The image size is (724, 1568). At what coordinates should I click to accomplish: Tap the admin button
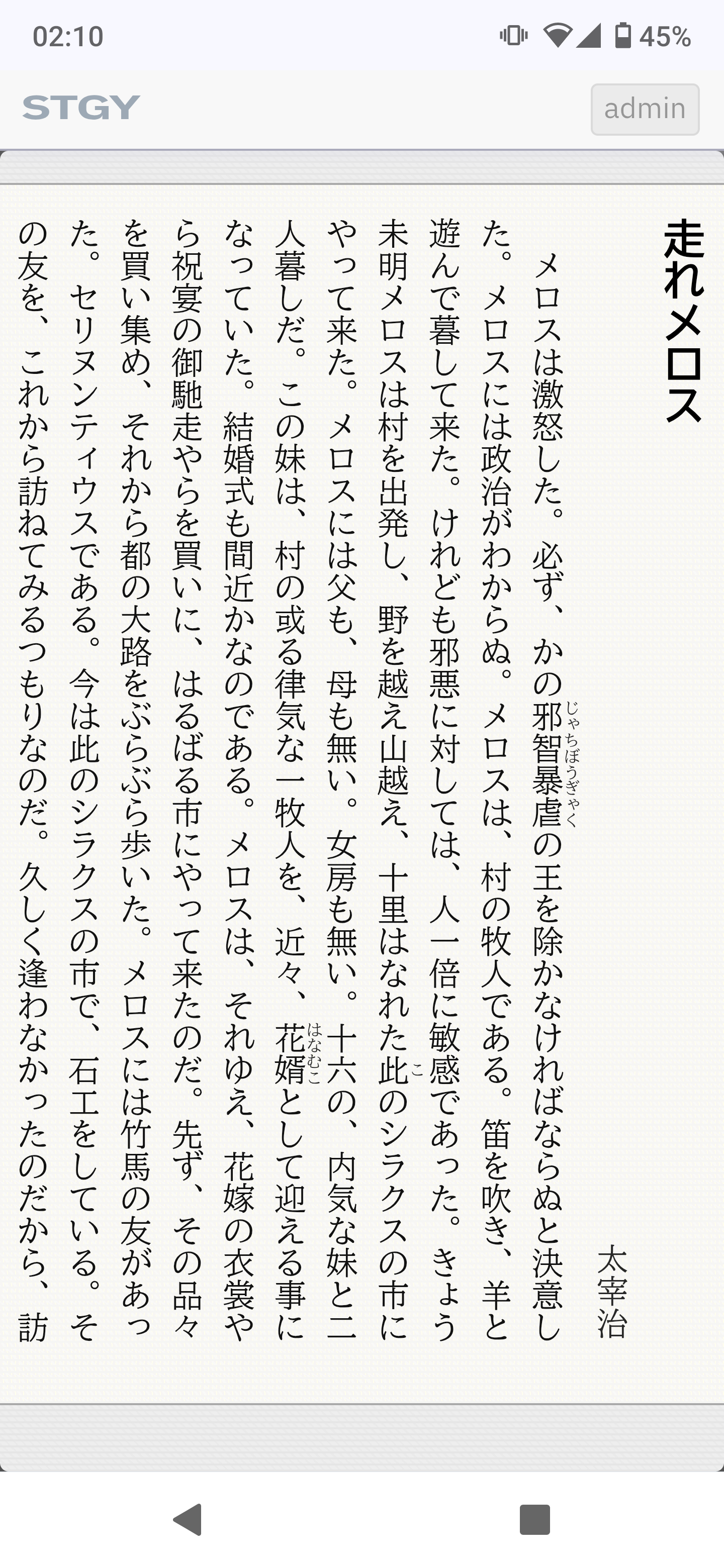(x=645, y=110)
